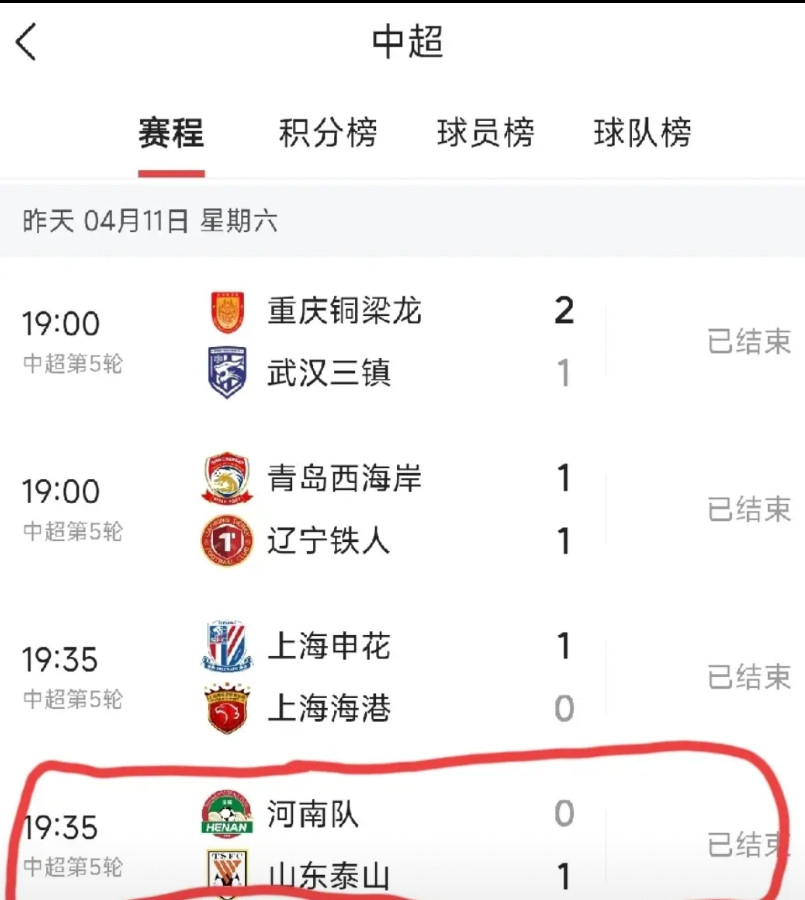Screen dimensions: 805x900
Task: Open the 河南队 vs 山东泰山 match
Action: [400, 843]
